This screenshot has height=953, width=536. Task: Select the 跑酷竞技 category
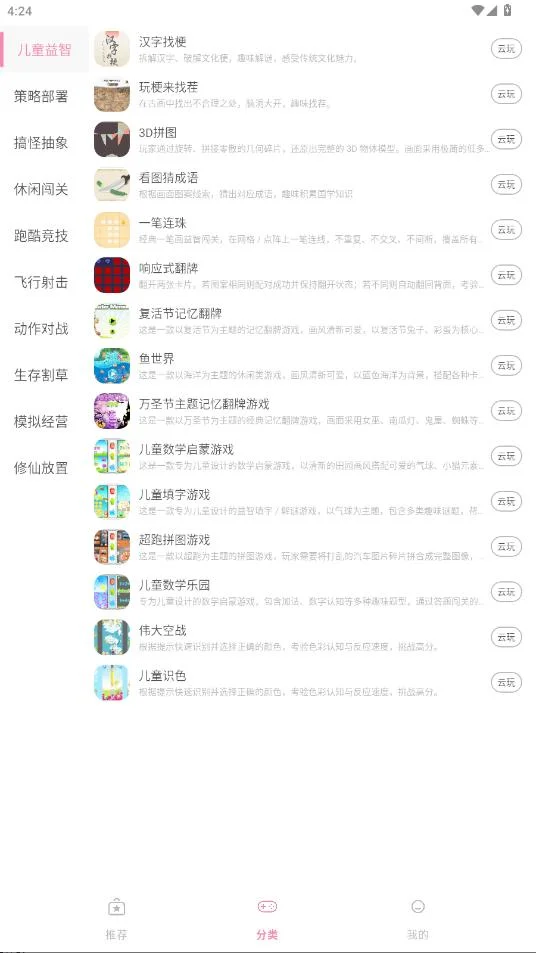pyautogui.click(x=41, y=236)
